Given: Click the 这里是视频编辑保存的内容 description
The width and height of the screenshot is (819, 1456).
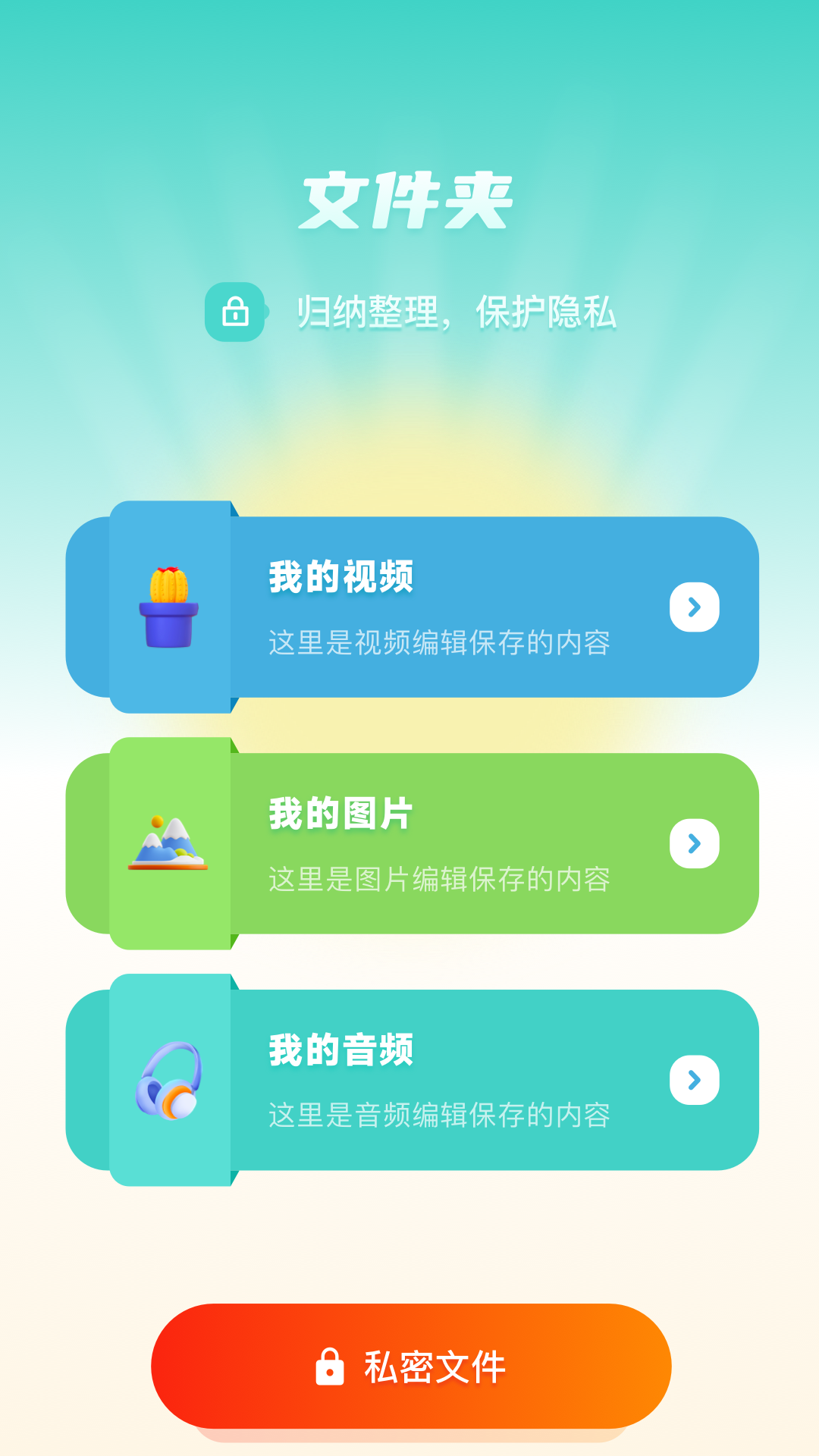Looking at the screenshot, I should tap(441, 642).
